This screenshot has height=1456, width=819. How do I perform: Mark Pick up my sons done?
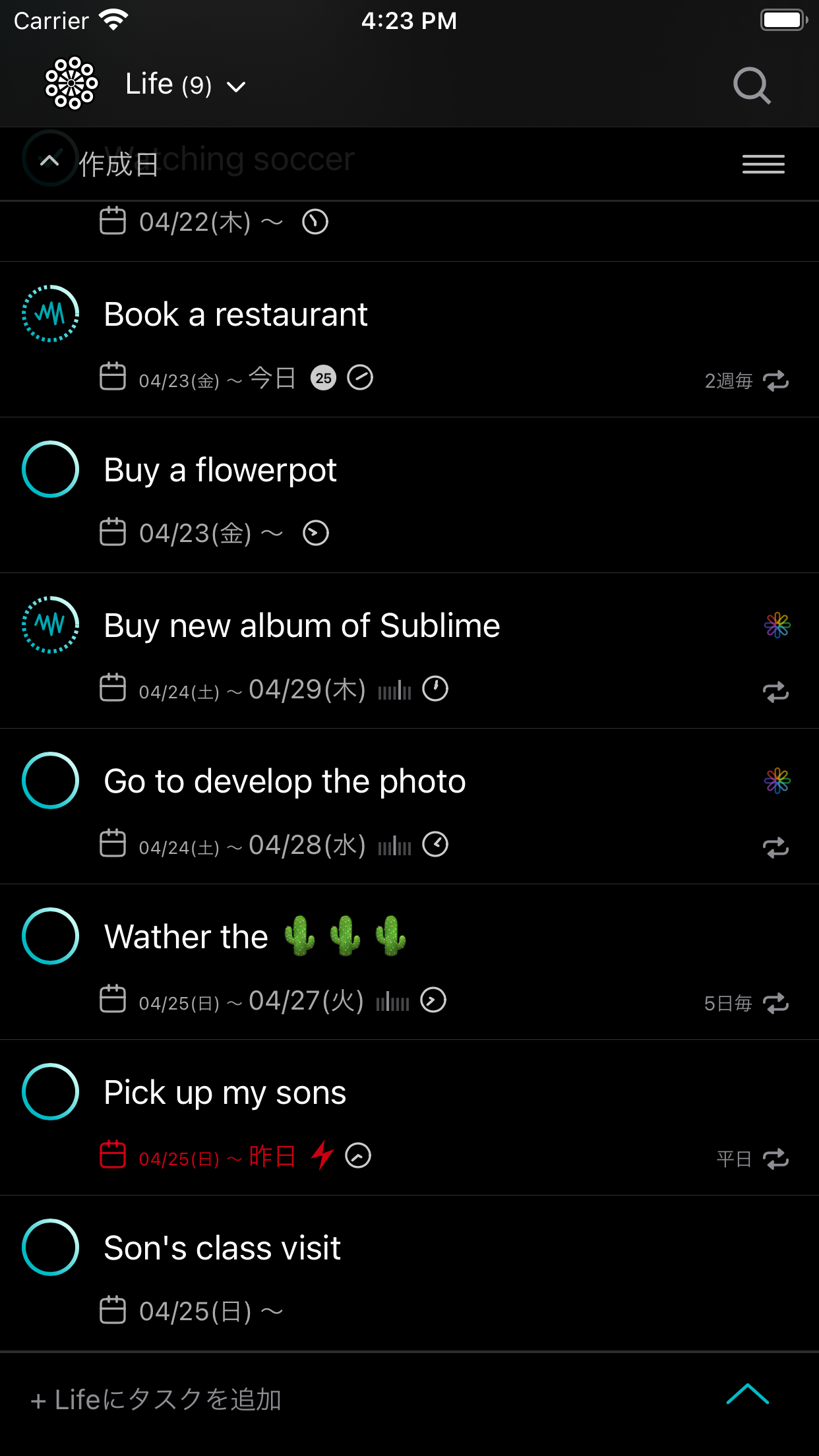51,1092
